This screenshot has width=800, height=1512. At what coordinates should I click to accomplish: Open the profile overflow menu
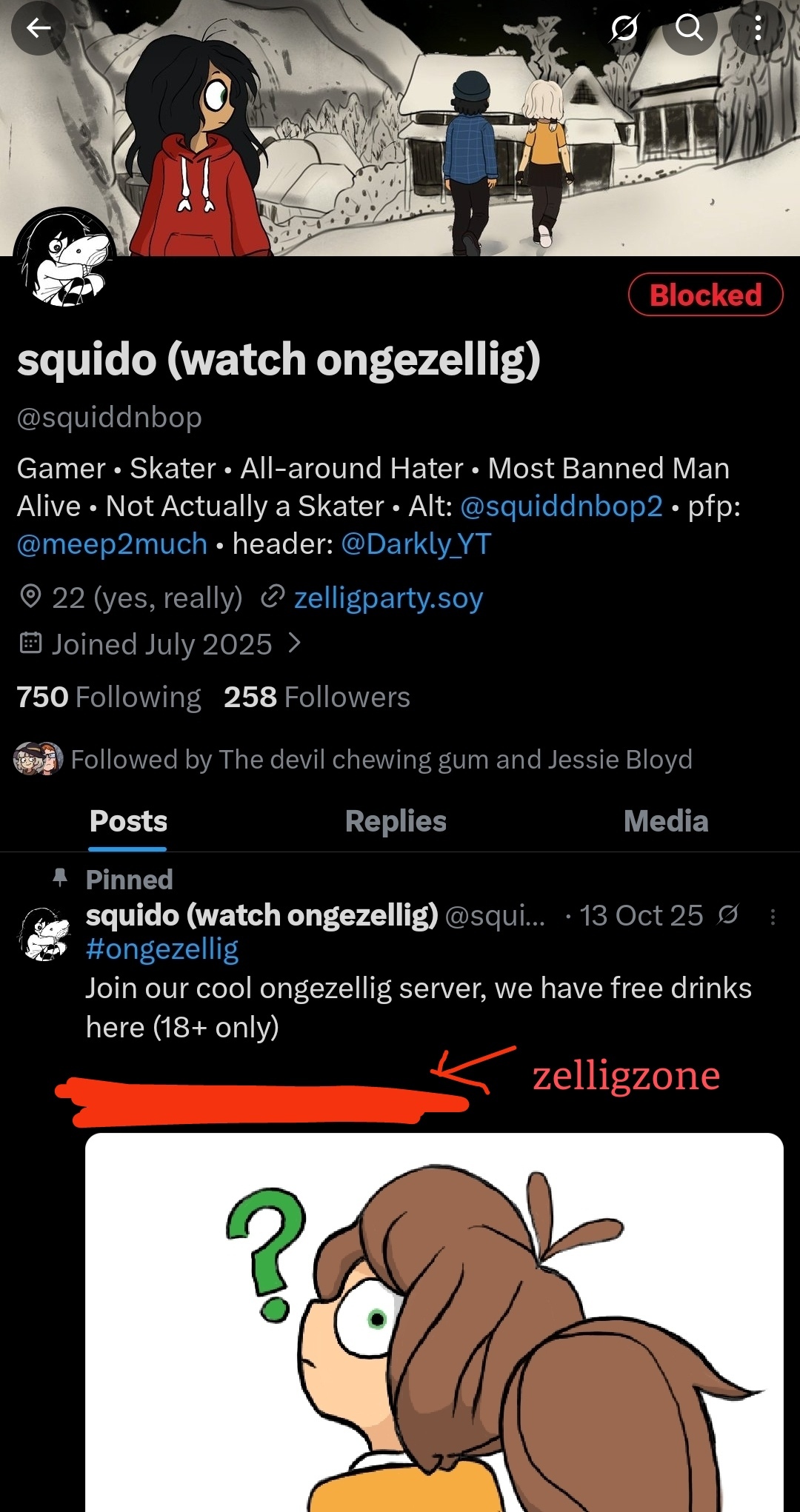(x=757, y=28)
